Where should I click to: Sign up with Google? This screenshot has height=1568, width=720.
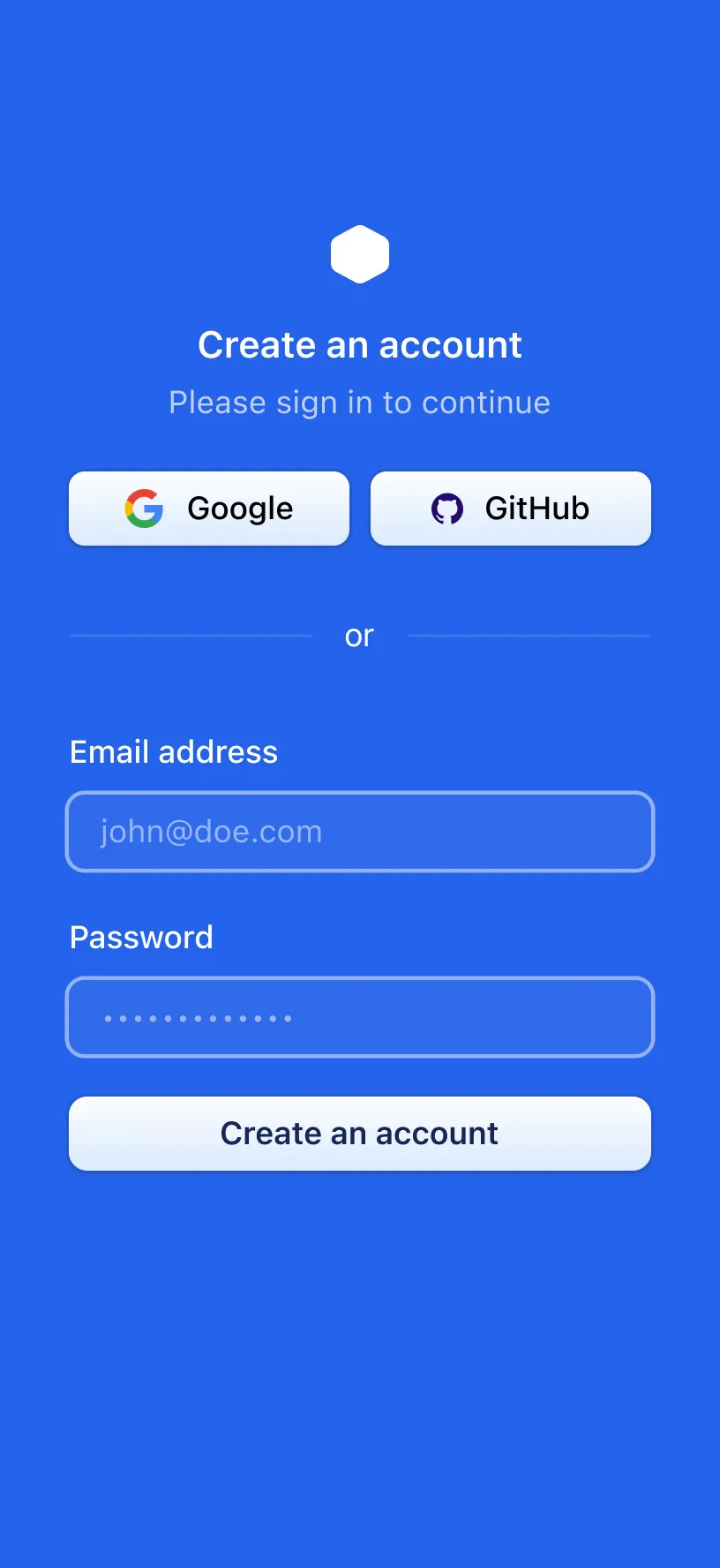(209, 509)
